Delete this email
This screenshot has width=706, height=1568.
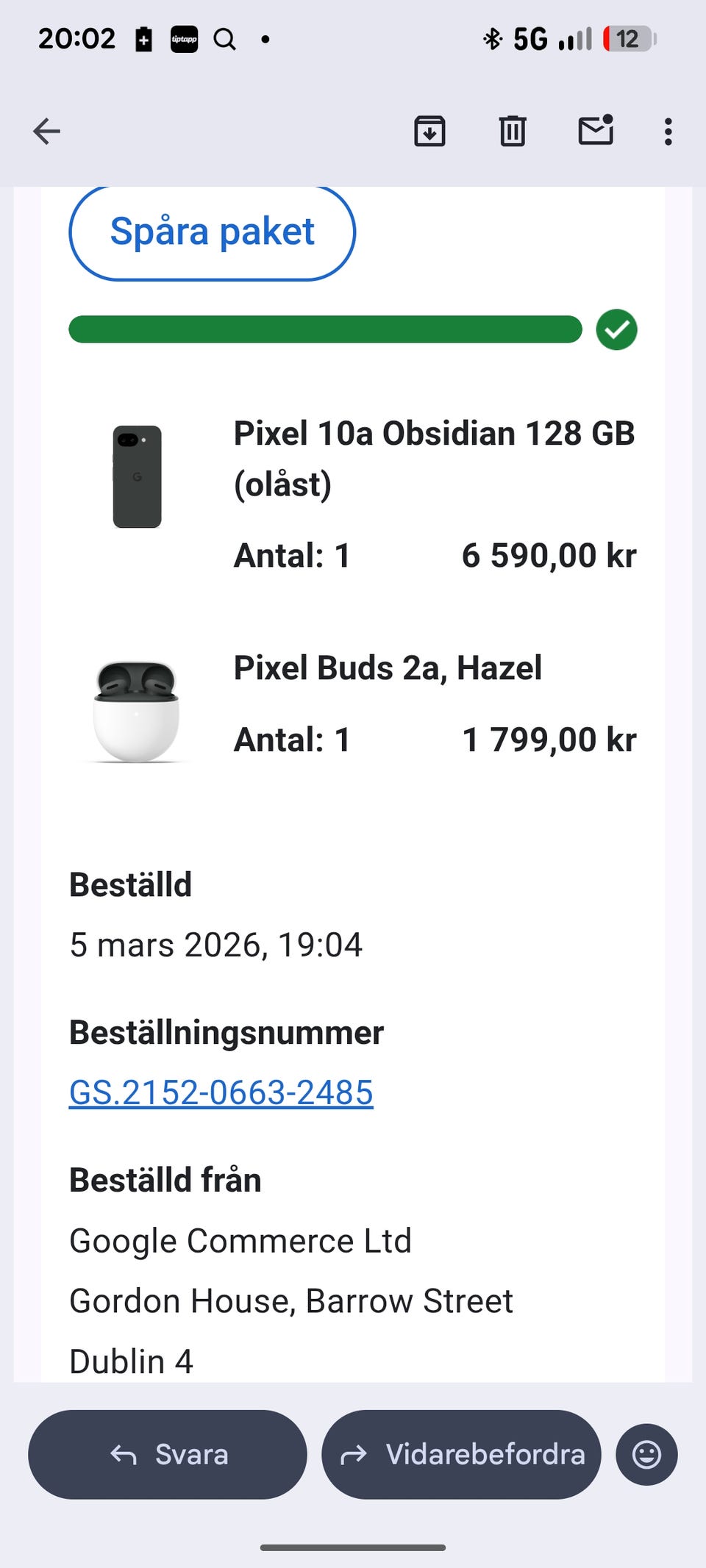tap(513, 132)
